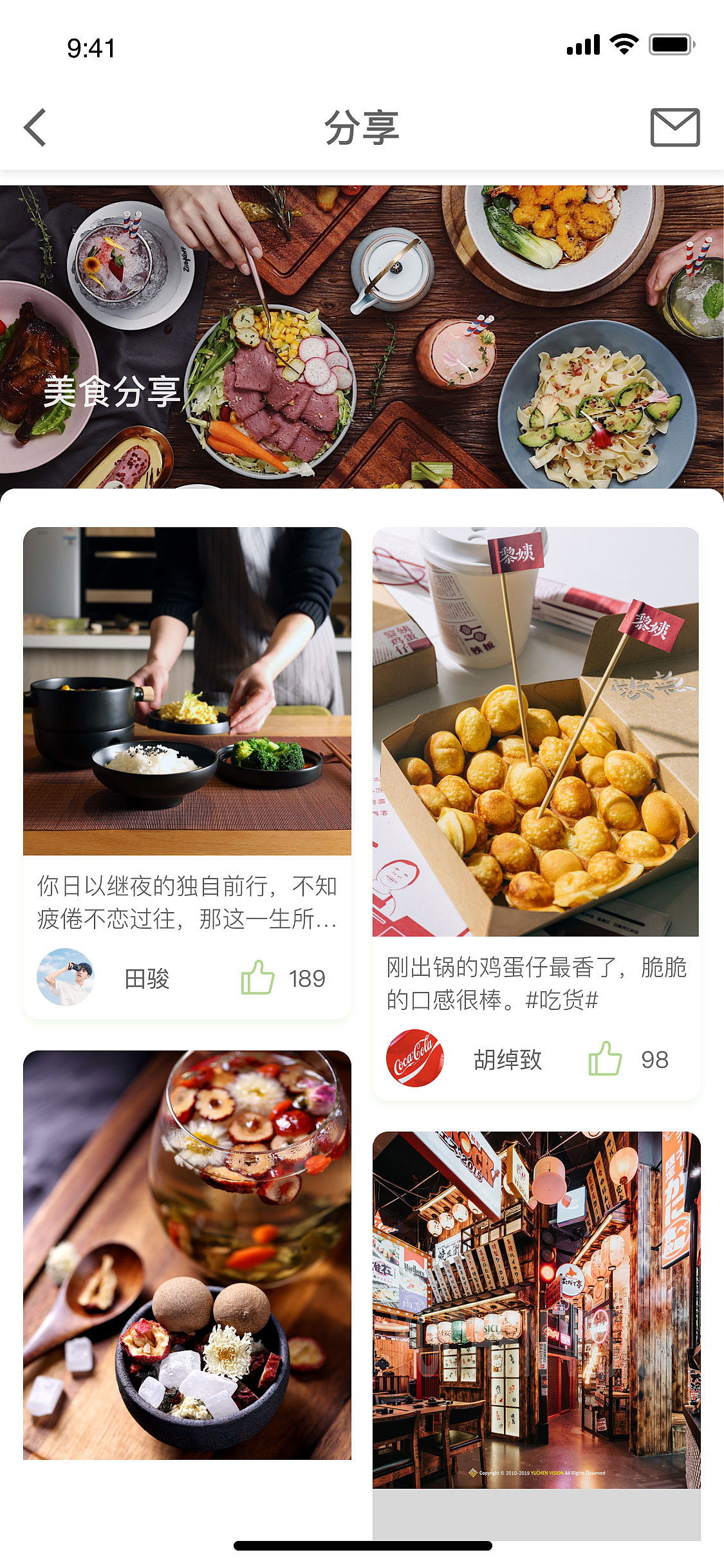724x1568 pixels.
Task: Tap the battery icon in status bar
Action: coord(672,45)
